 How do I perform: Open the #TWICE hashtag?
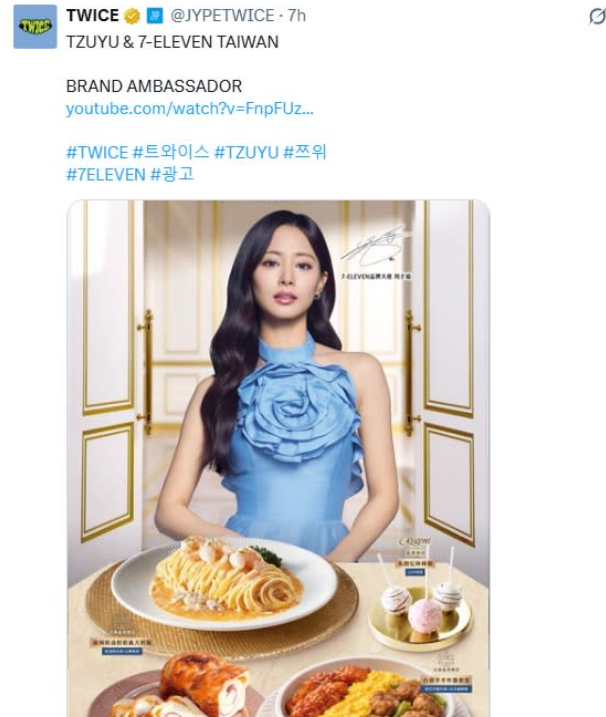96,152
